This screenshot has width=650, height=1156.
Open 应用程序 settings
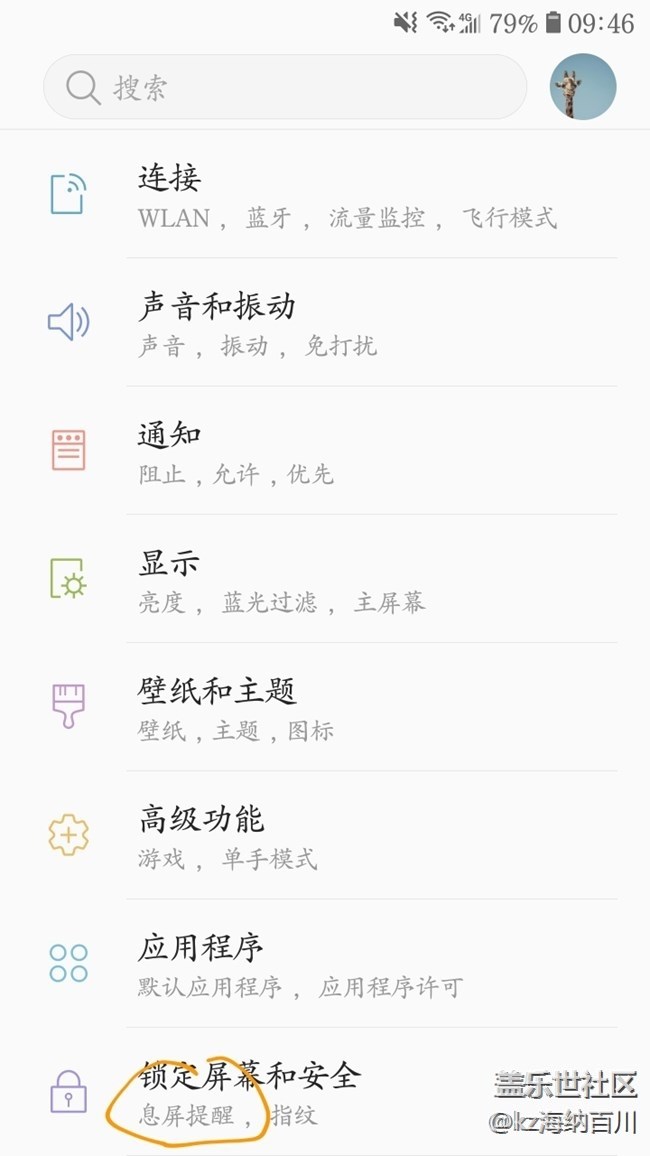[x=345, y=963]
